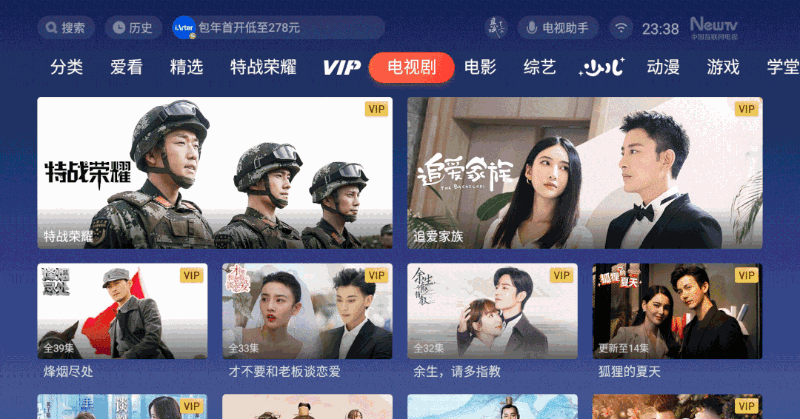The width and height of the screenshot is (800, 419).
Task: Switch to the 爱看 tab
Action: pyautogui.click(x=126, y=68)
